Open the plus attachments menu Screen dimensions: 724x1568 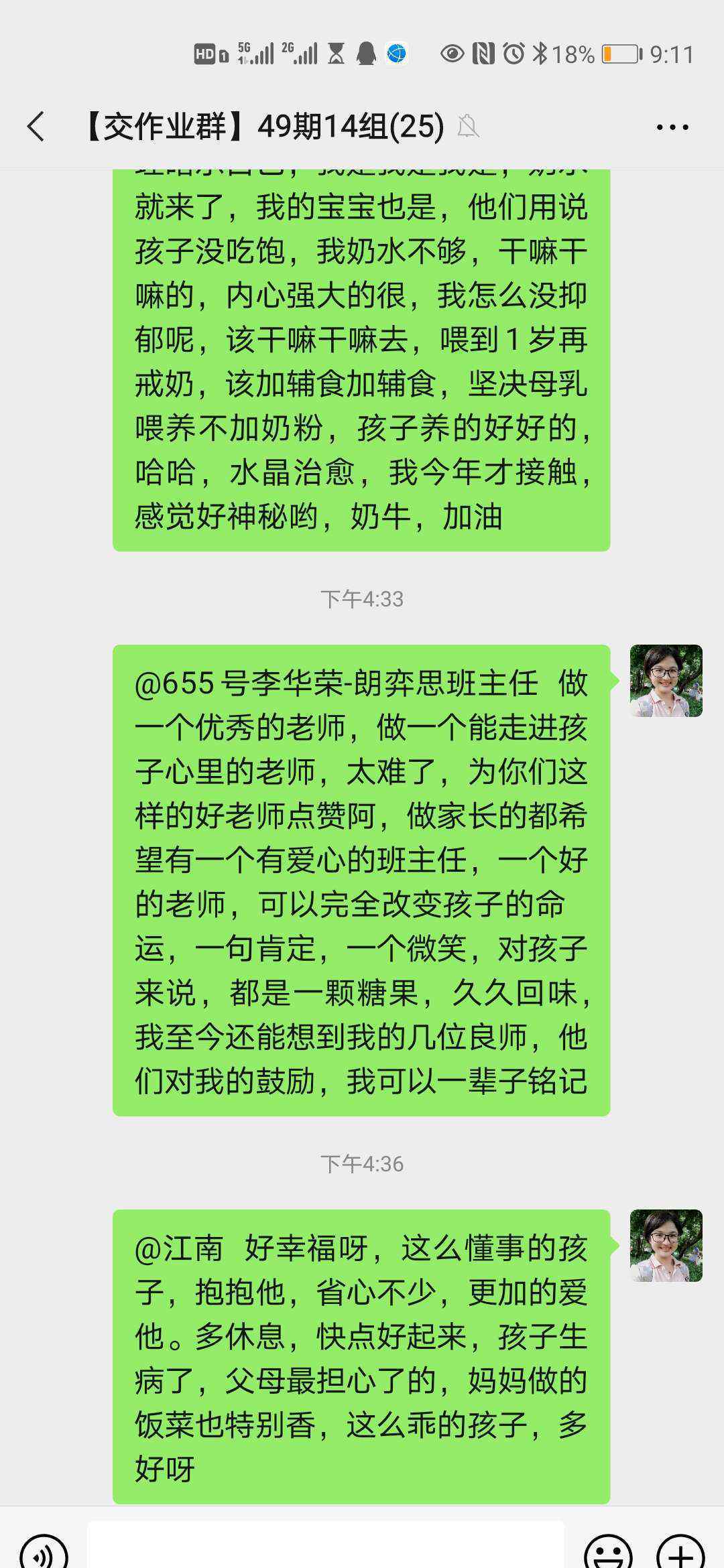680,1551
